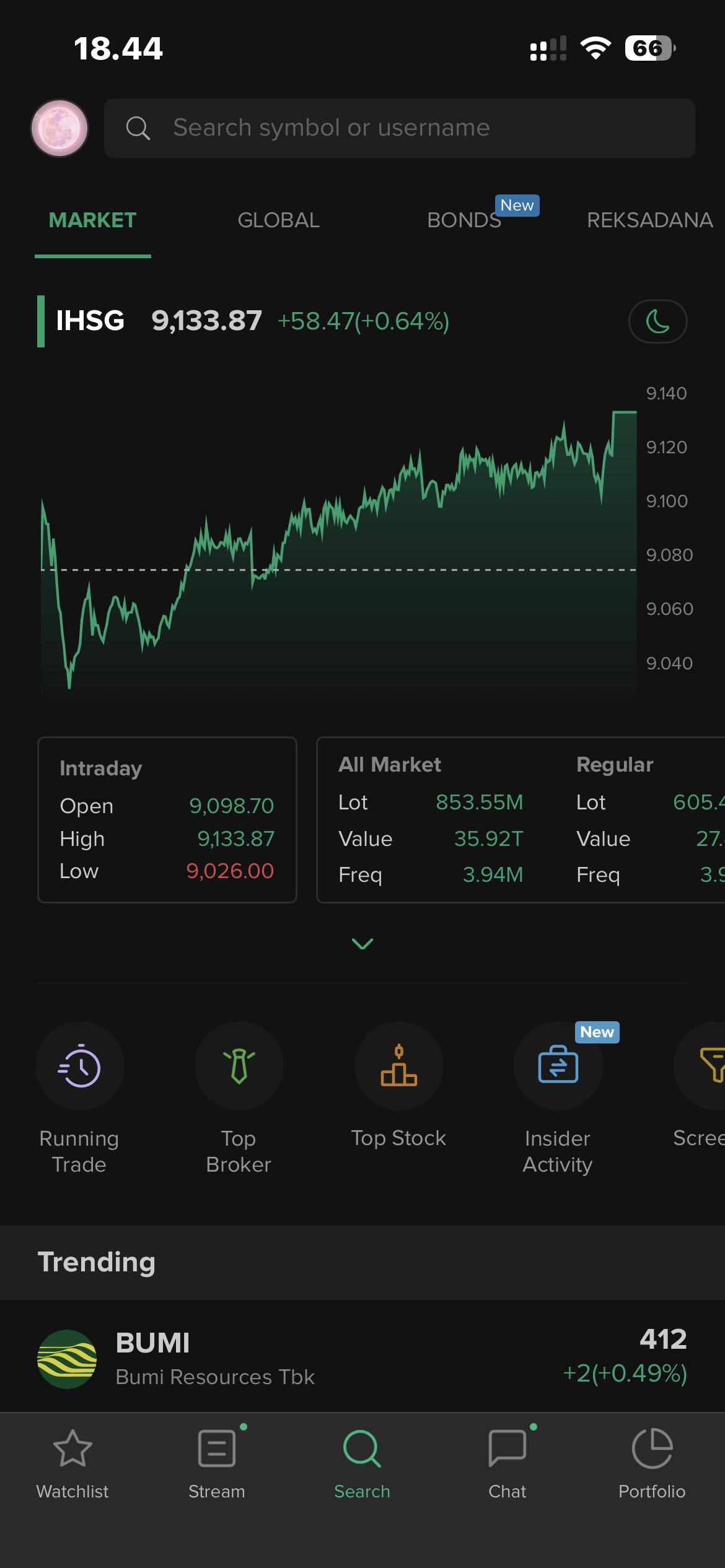Select the Search tab in bottom navigation
This screenshot has height=1568, width=725.
(362, 1464)
